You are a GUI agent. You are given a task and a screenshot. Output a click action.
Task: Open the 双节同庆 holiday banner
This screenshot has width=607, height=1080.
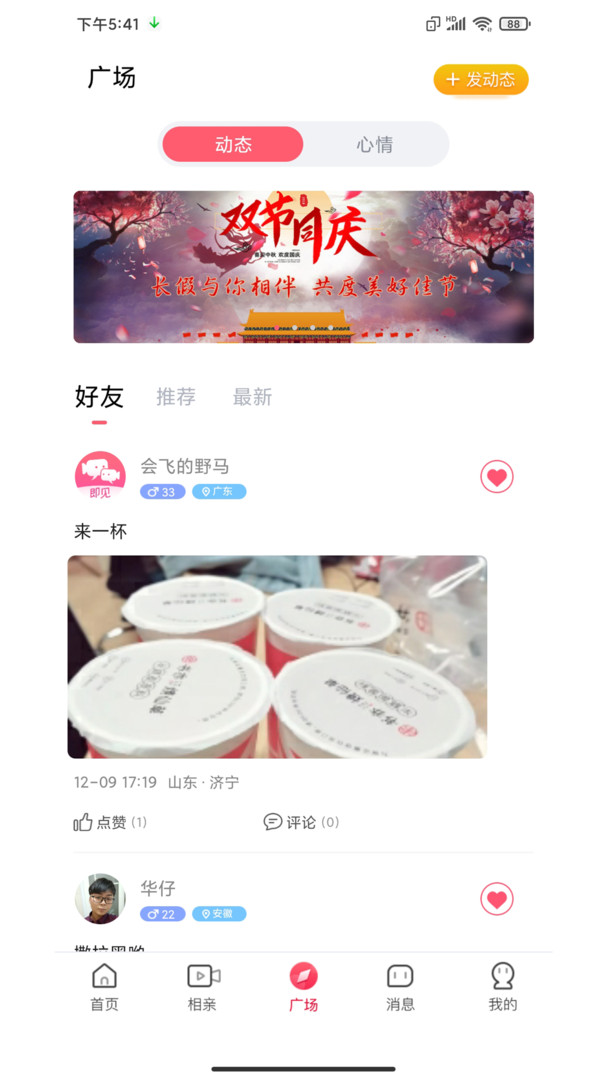point(303,267)
